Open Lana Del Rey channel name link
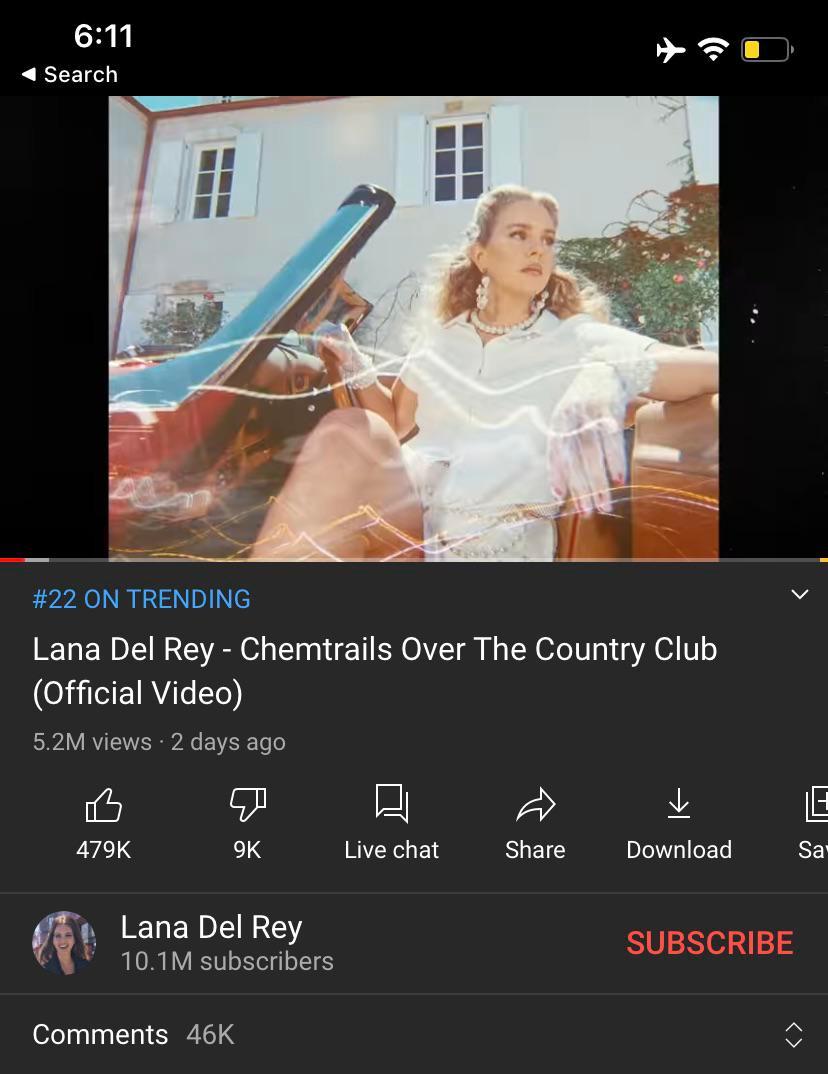This screenshot has width=828, height=1074. click(x=211, y=926)
